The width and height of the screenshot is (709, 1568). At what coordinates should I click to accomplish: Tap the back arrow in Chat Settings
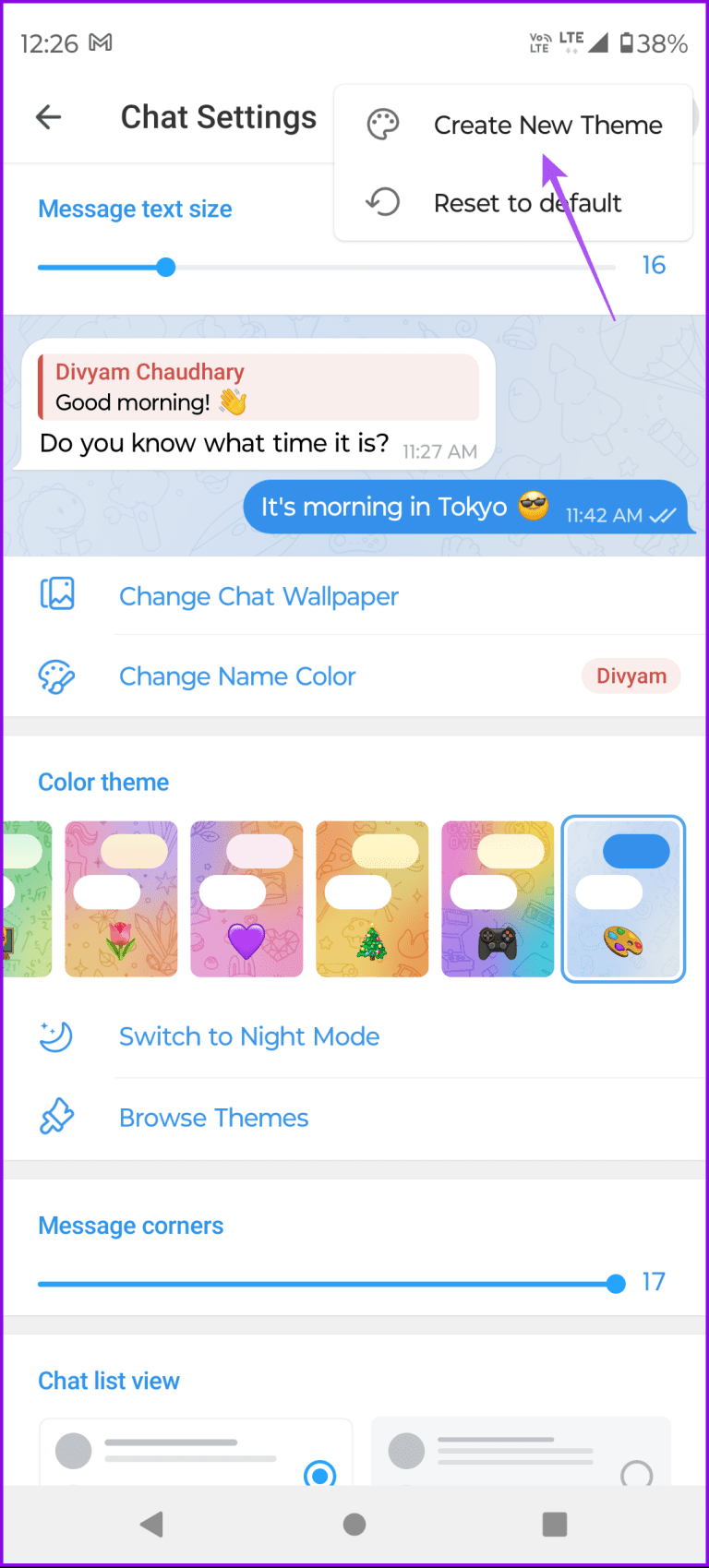coord(48,117)
